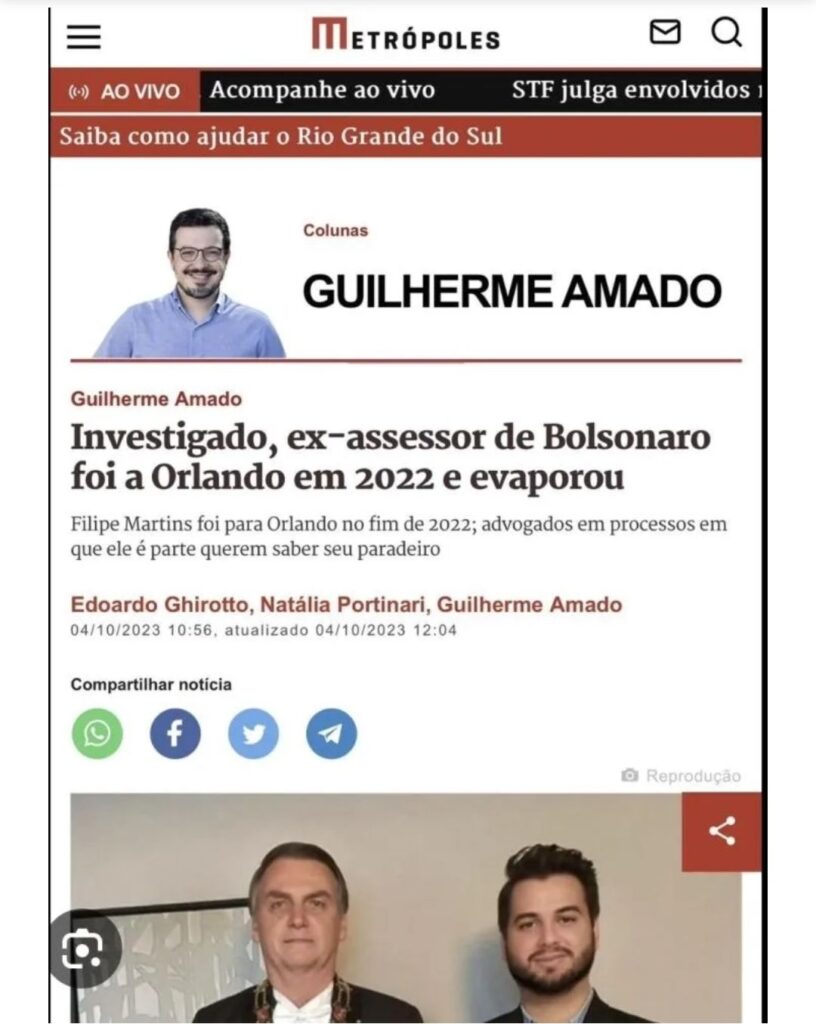816x1024 pixels.
Task: Share the article on Telegram
Action: pyautogui.click(x=331, y=735)
